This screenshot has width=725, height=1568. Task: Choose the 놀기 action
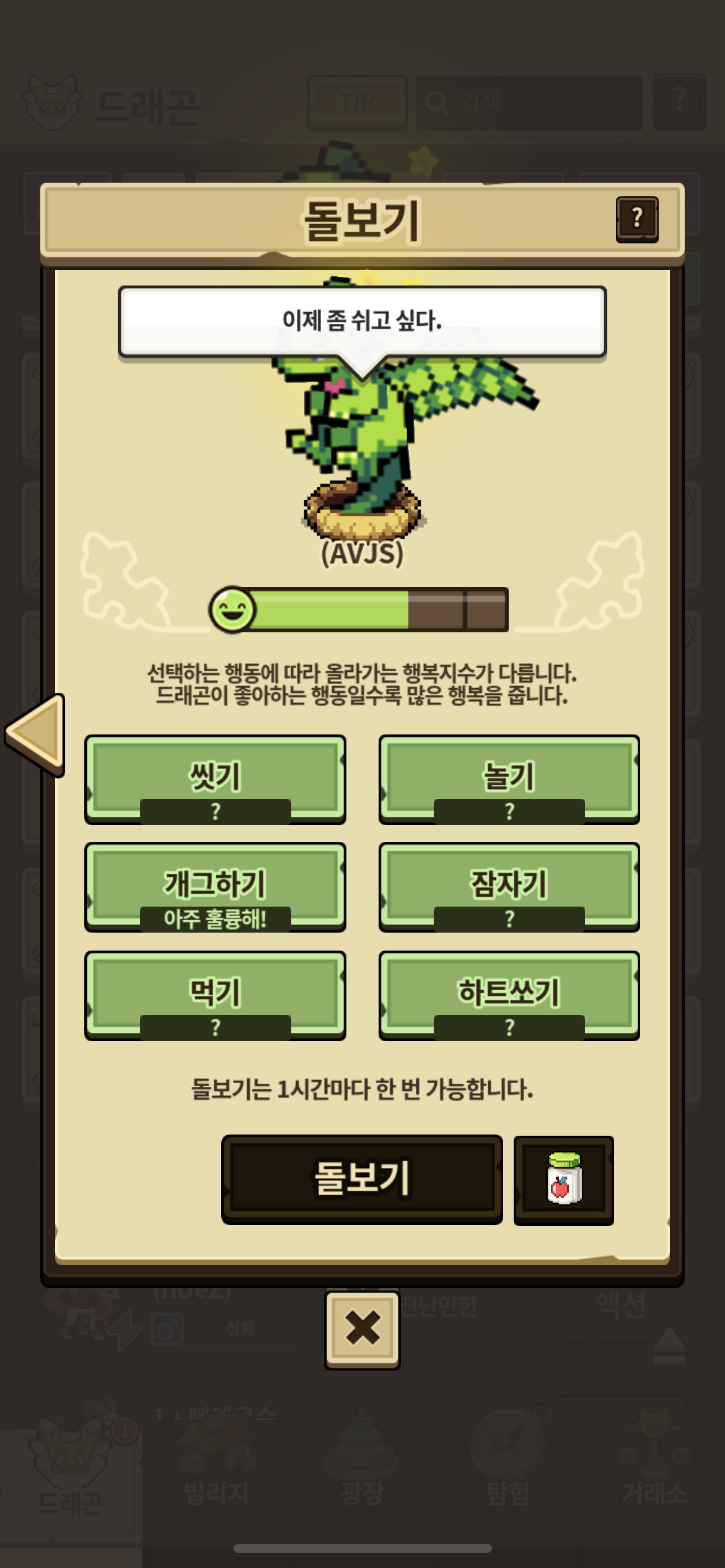coord(509,779)
